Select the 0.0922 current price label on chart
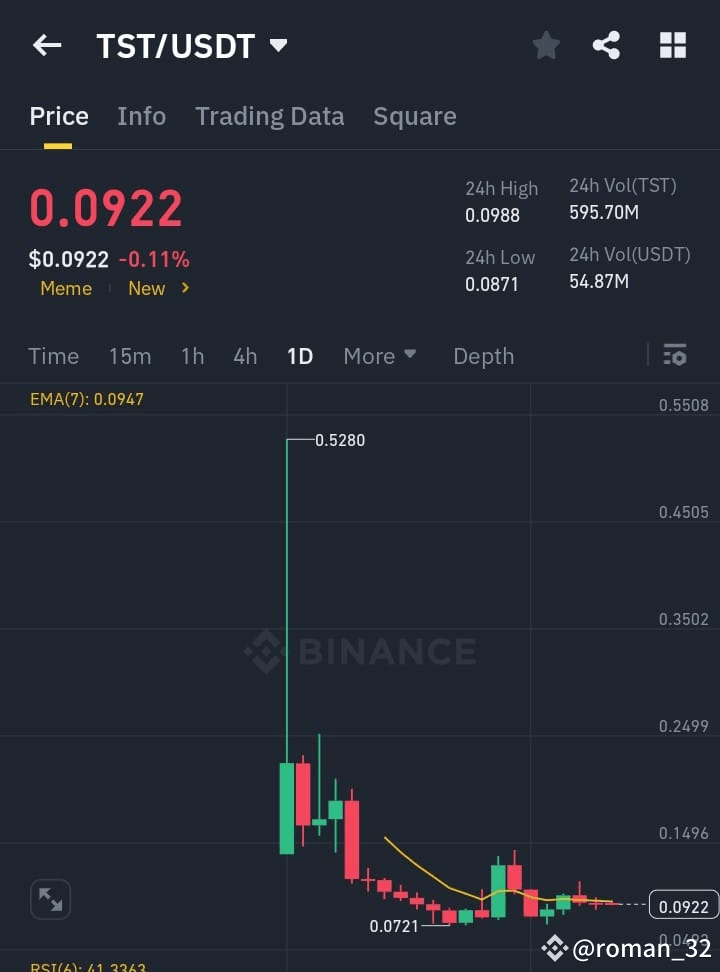 (683, 907)
